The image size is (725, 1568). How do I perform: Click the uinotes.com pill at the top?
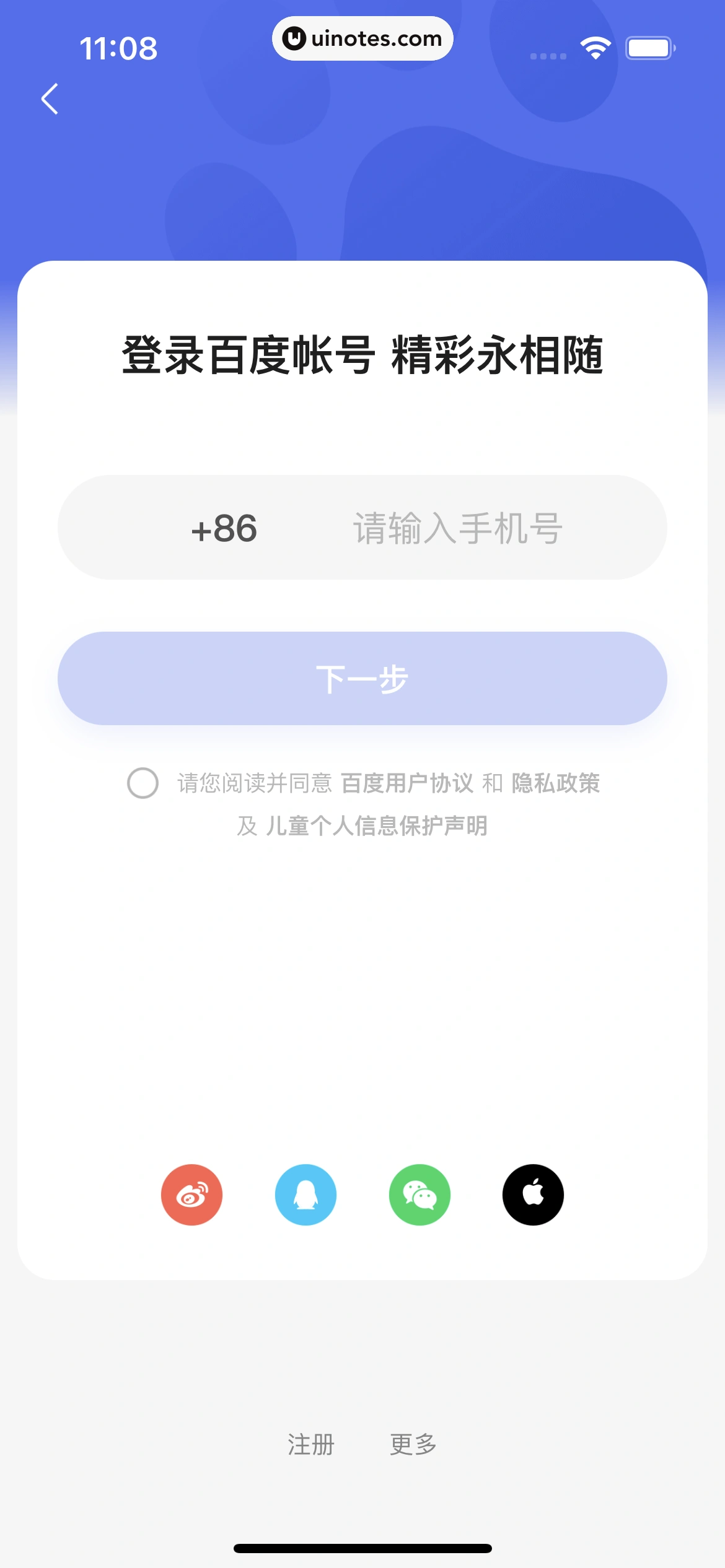[362, 38]
